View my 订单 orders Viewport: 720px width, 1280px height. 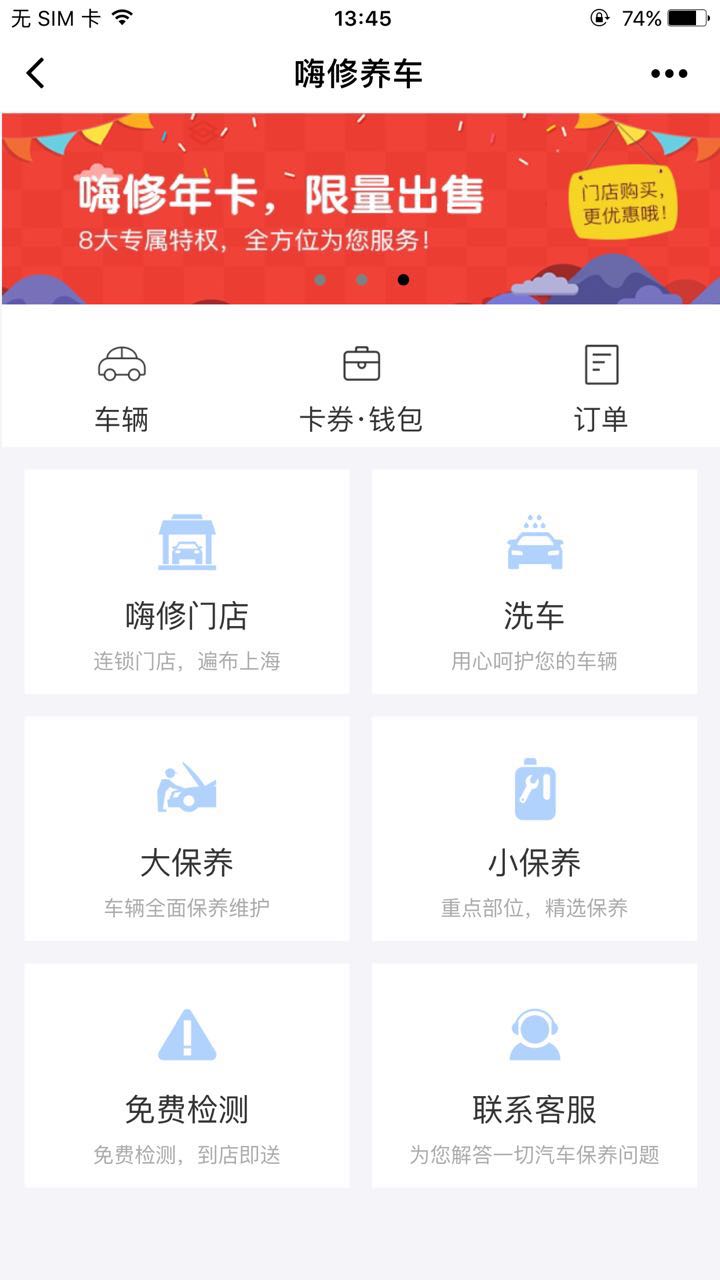[x=601, y=388]
